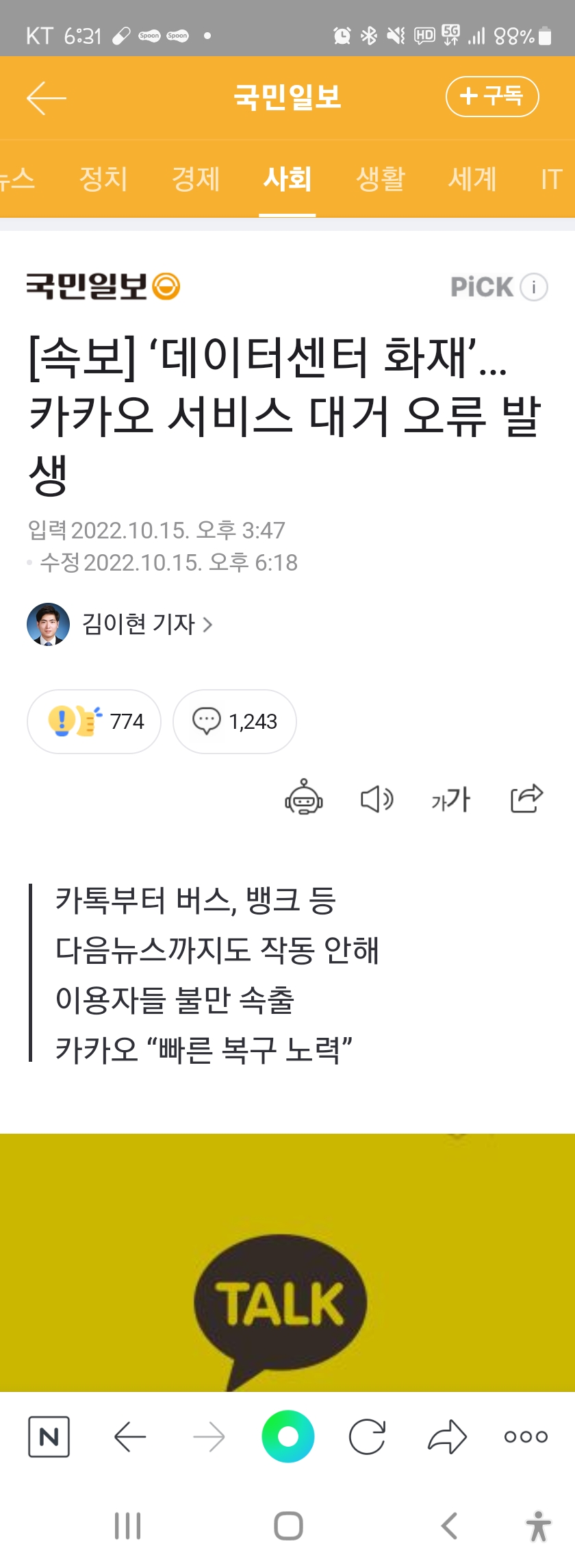Open recent apps from navigation bar
The width and height of the screenshot is (575, 1568).
pos(128,1526)
